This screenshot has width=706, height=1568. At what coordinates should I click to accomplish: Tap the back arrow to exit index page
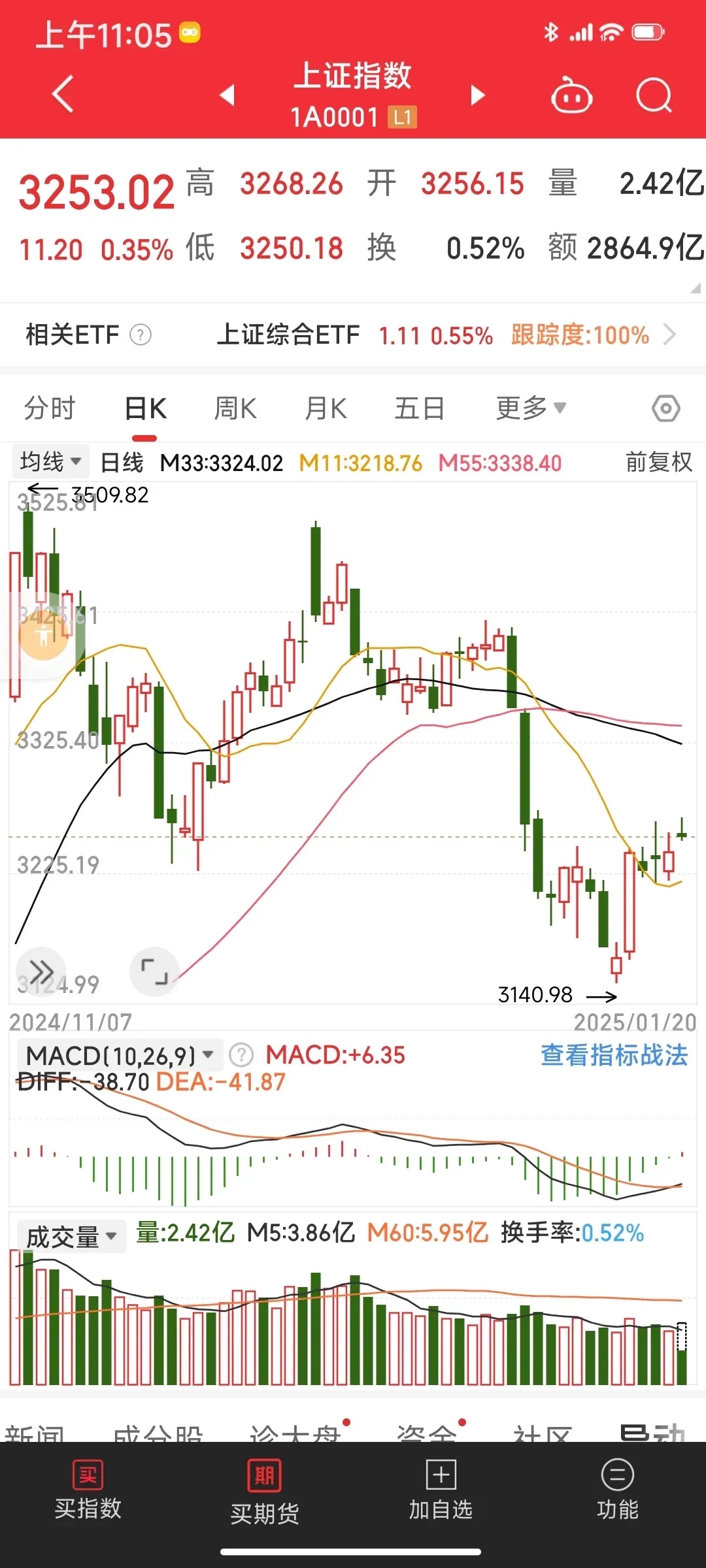coord(61,93)
